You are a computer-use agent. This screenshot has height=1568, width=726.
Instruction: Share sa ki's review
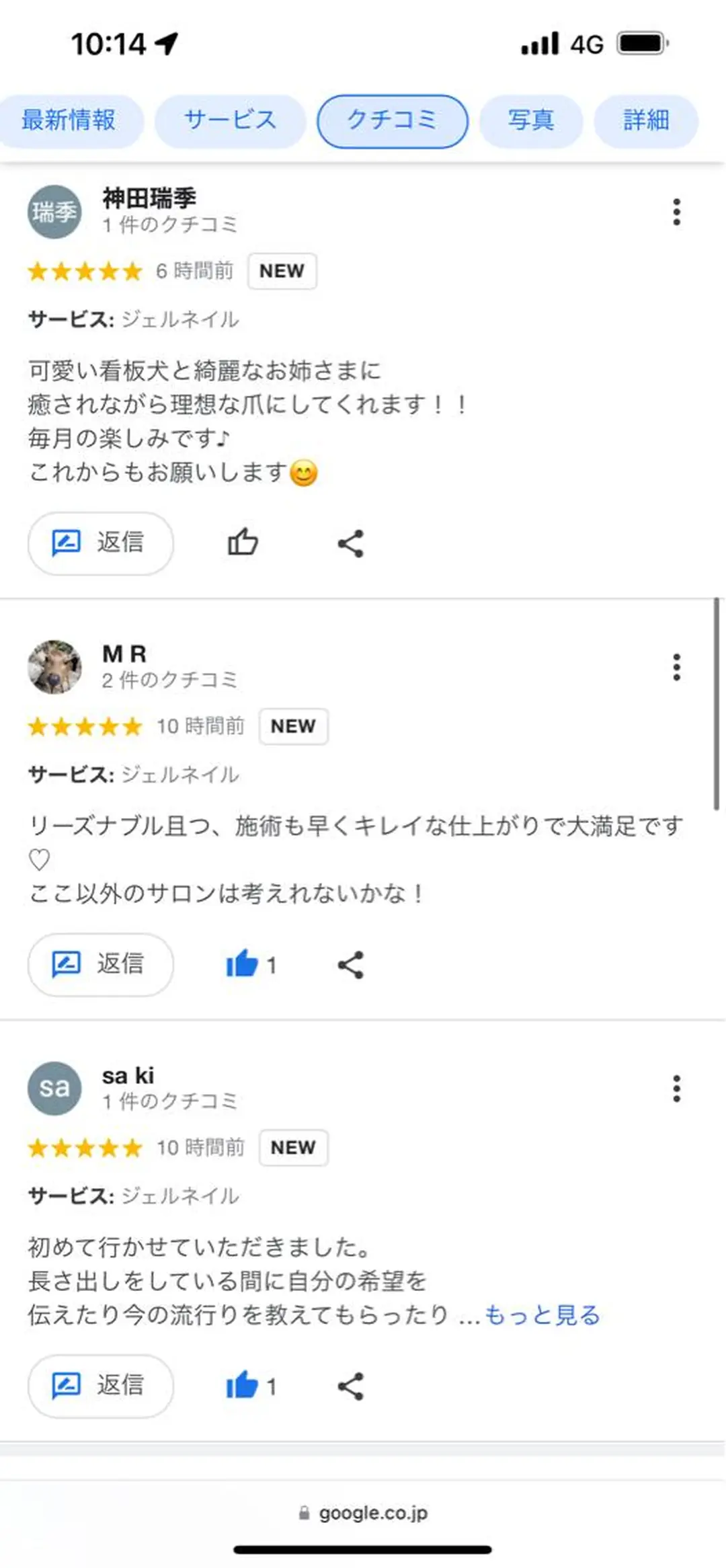(350, 1384)
